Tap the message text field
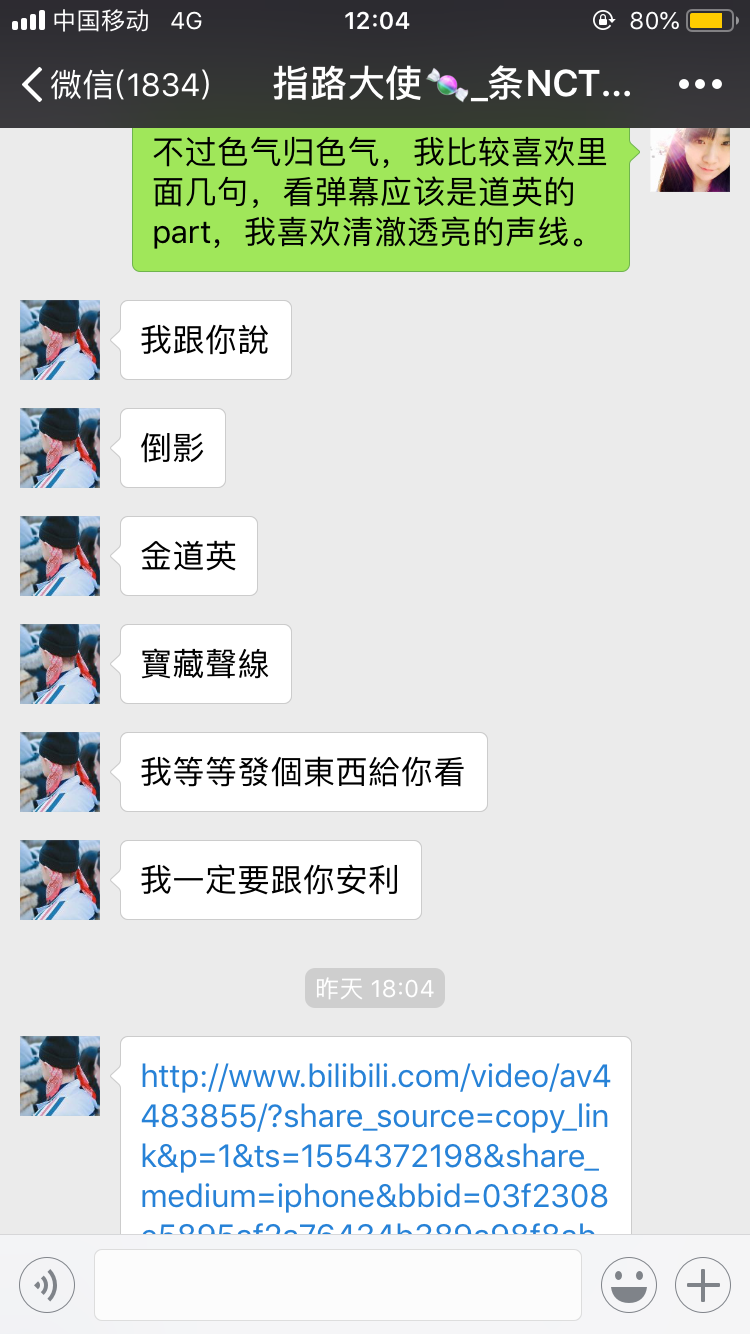750x1334 pixels. pos(338,1284)
